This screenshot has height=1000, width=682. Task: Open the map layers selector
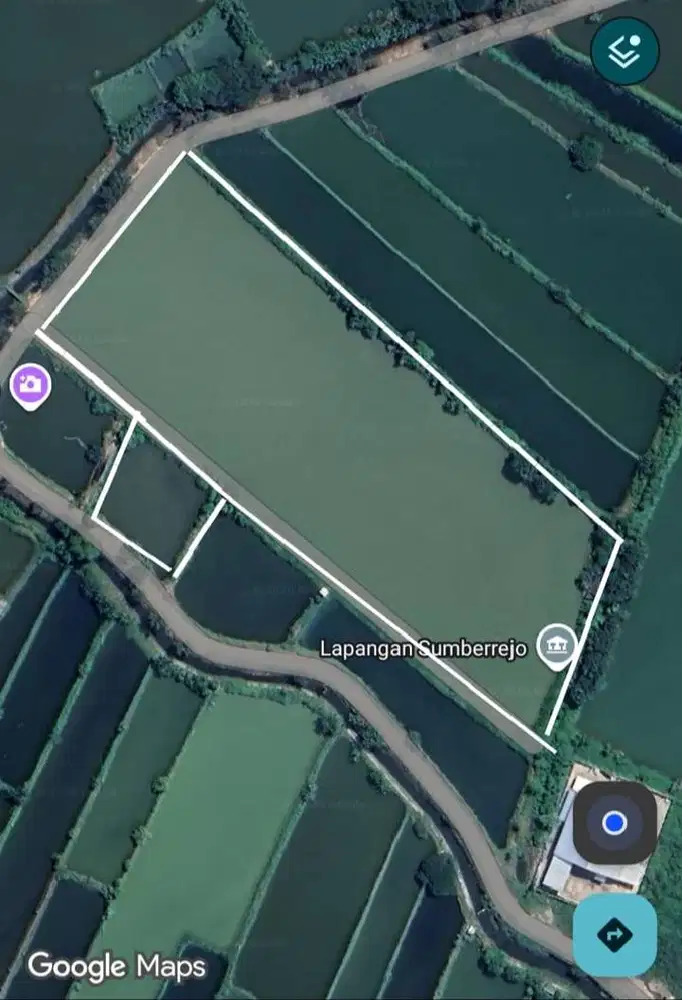(625, 50)
